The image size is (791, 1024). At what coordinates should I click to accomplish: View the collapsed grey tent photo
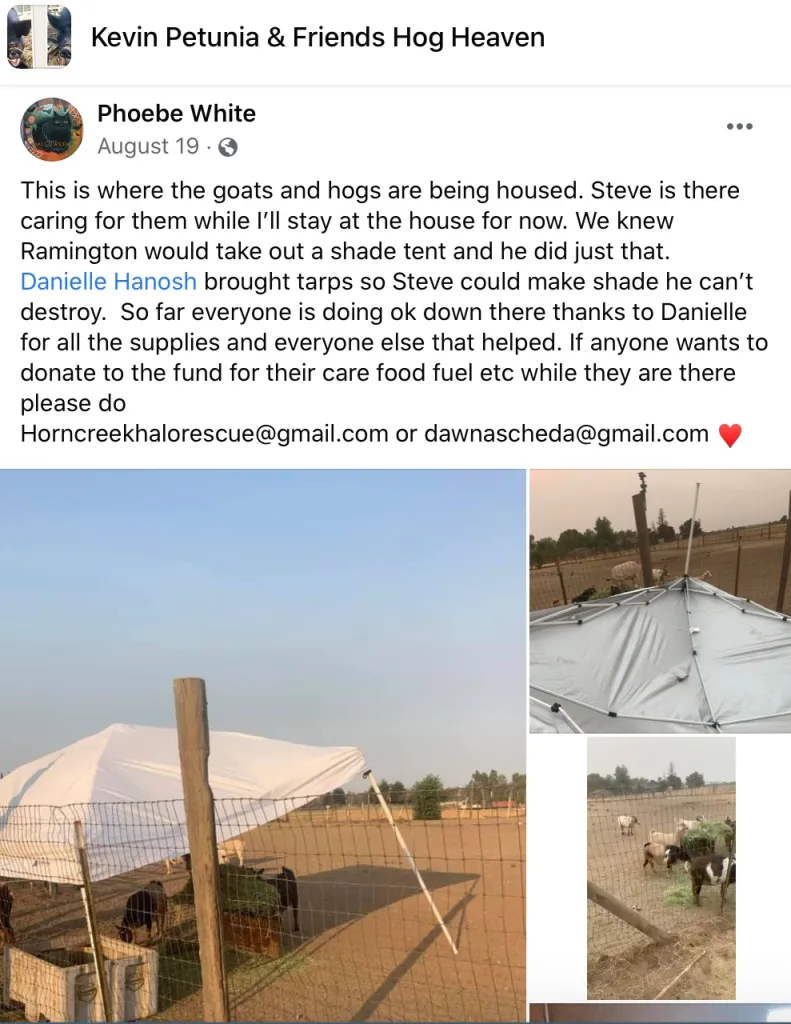coord(660,600)
